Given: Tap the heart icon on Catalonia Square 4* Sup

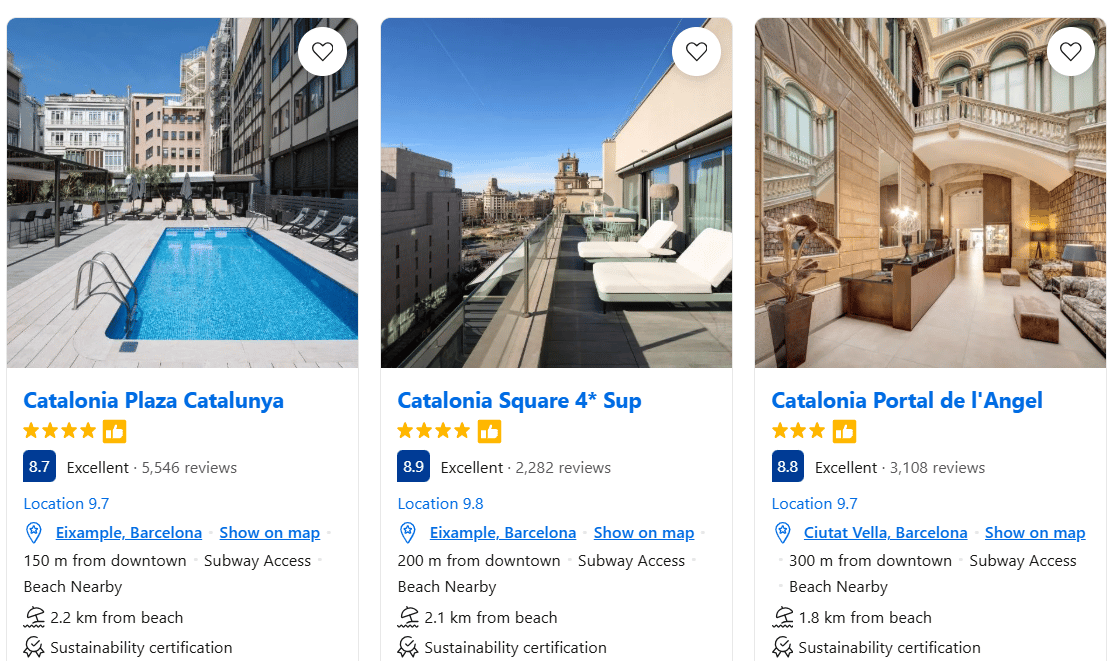Looking at the screenshot, I should [x=696, y=52].
